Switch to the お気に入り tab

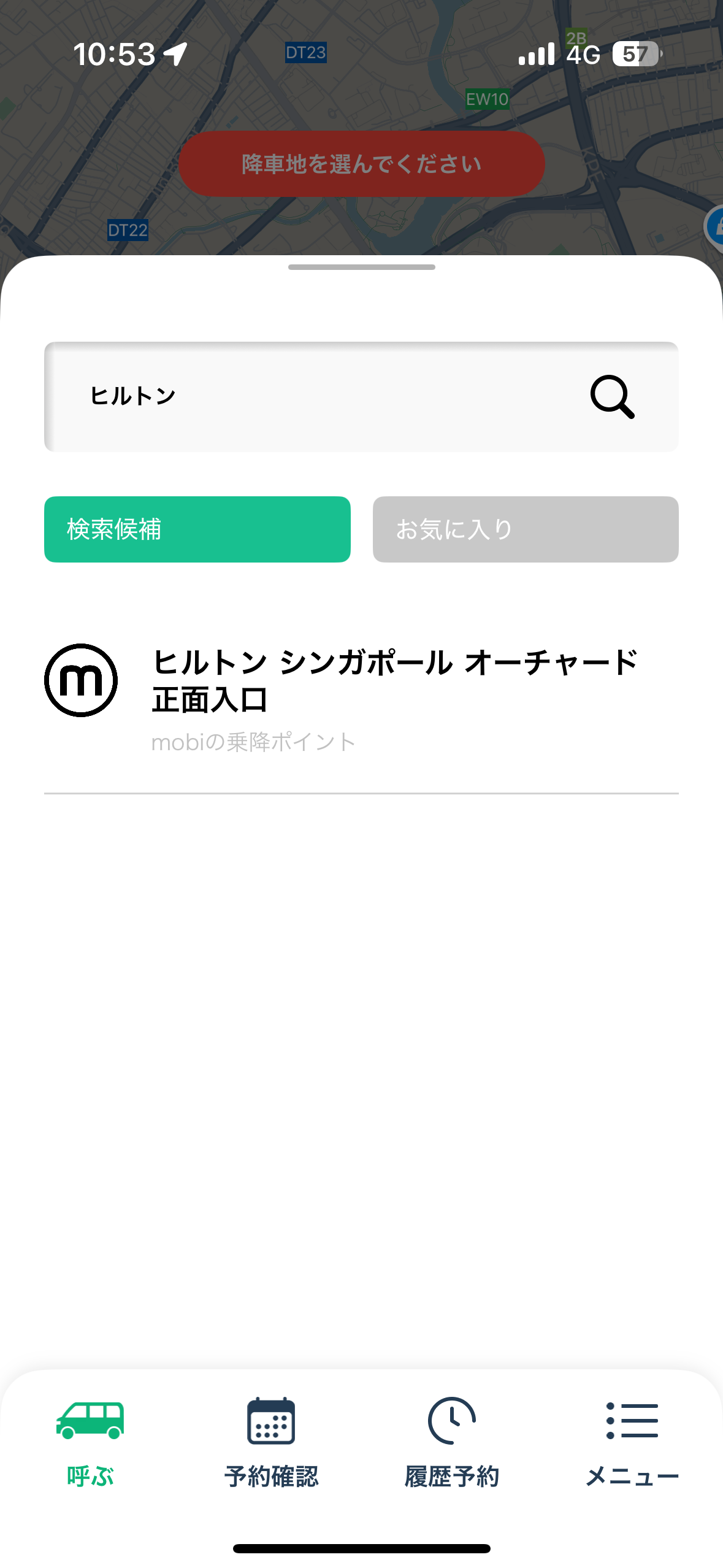525,529
